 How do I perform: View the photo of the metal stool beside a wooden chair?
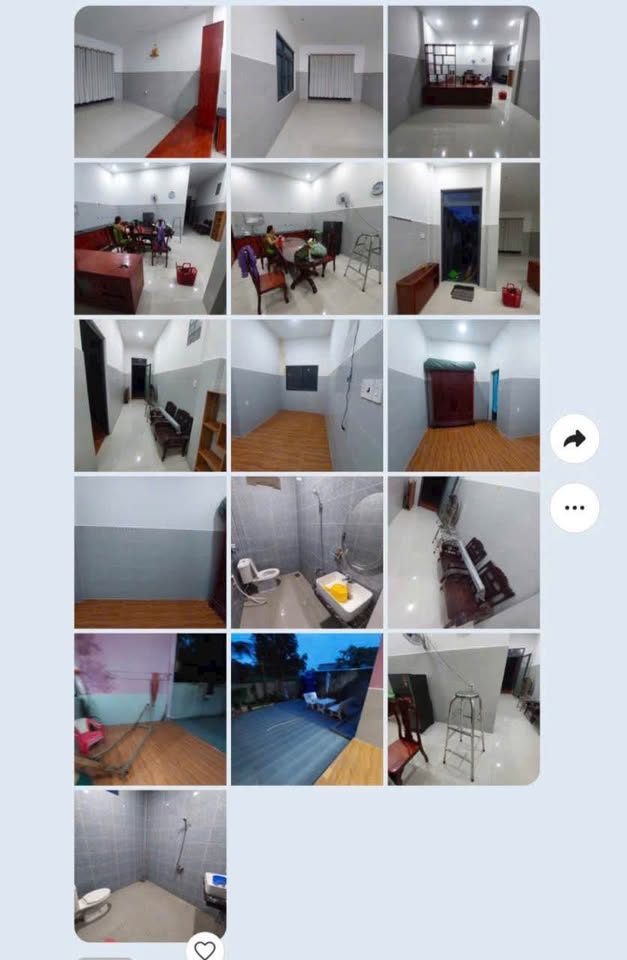463,709
